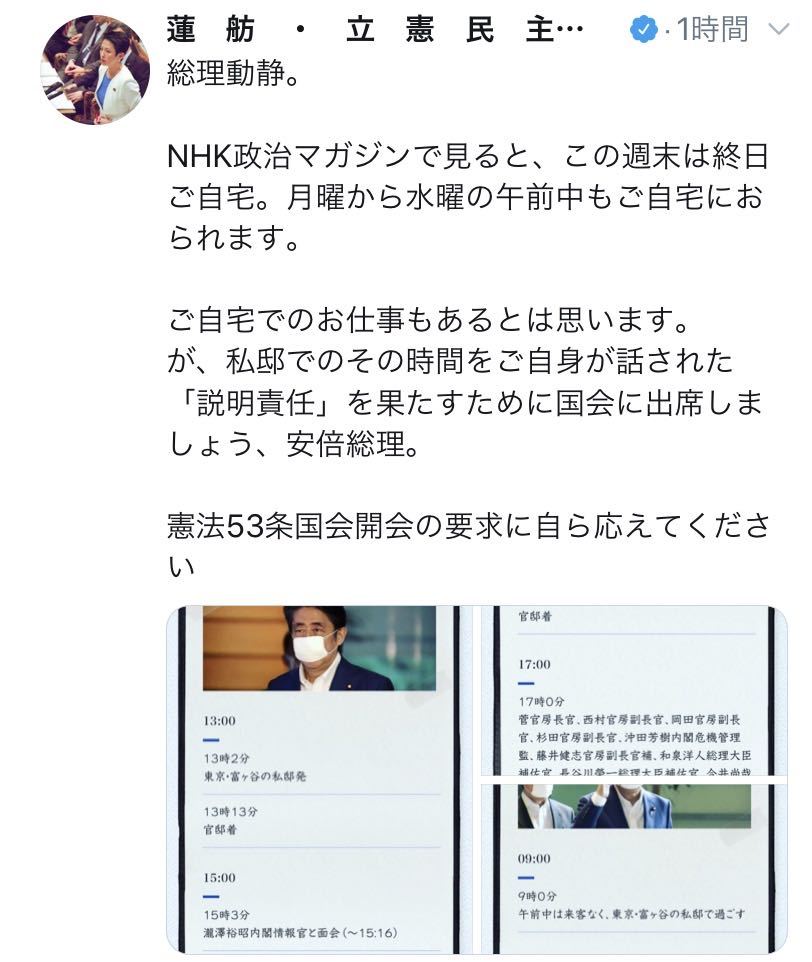The width and height of the screenshot is (812, 962).
Task: View the attached image showing the 13:00 schedule
Action: click(x=320, y=778)
